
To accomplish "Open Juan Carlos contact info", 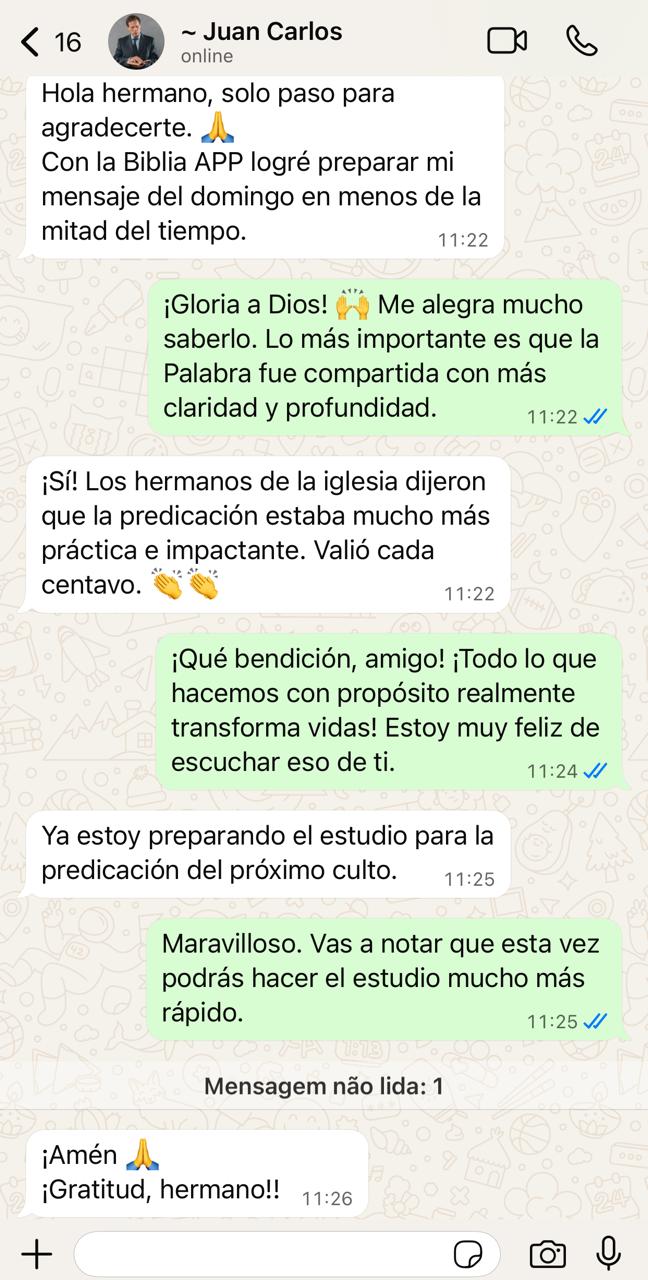I will point(260,42).
